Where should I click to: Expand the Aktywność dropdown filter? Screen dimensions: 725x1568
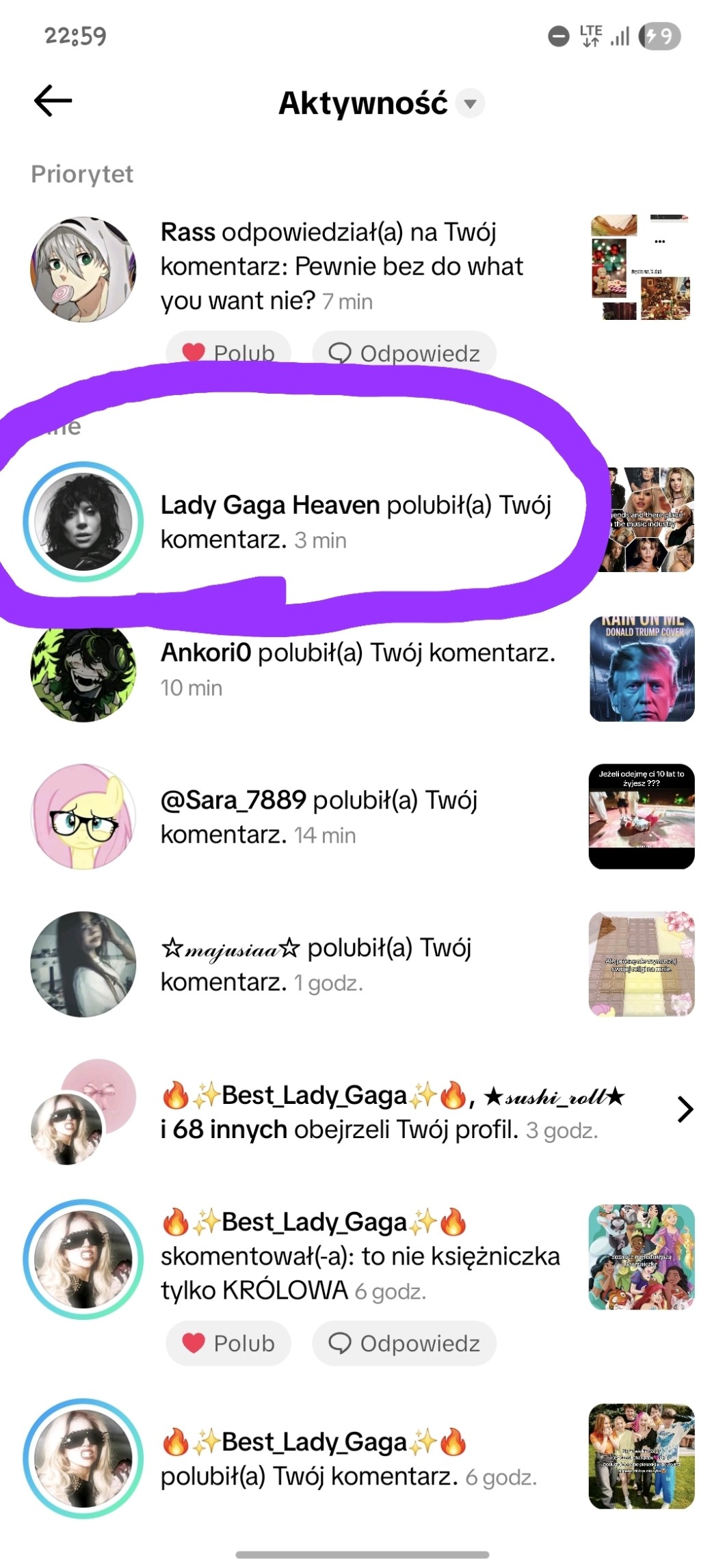coord(470,104)
